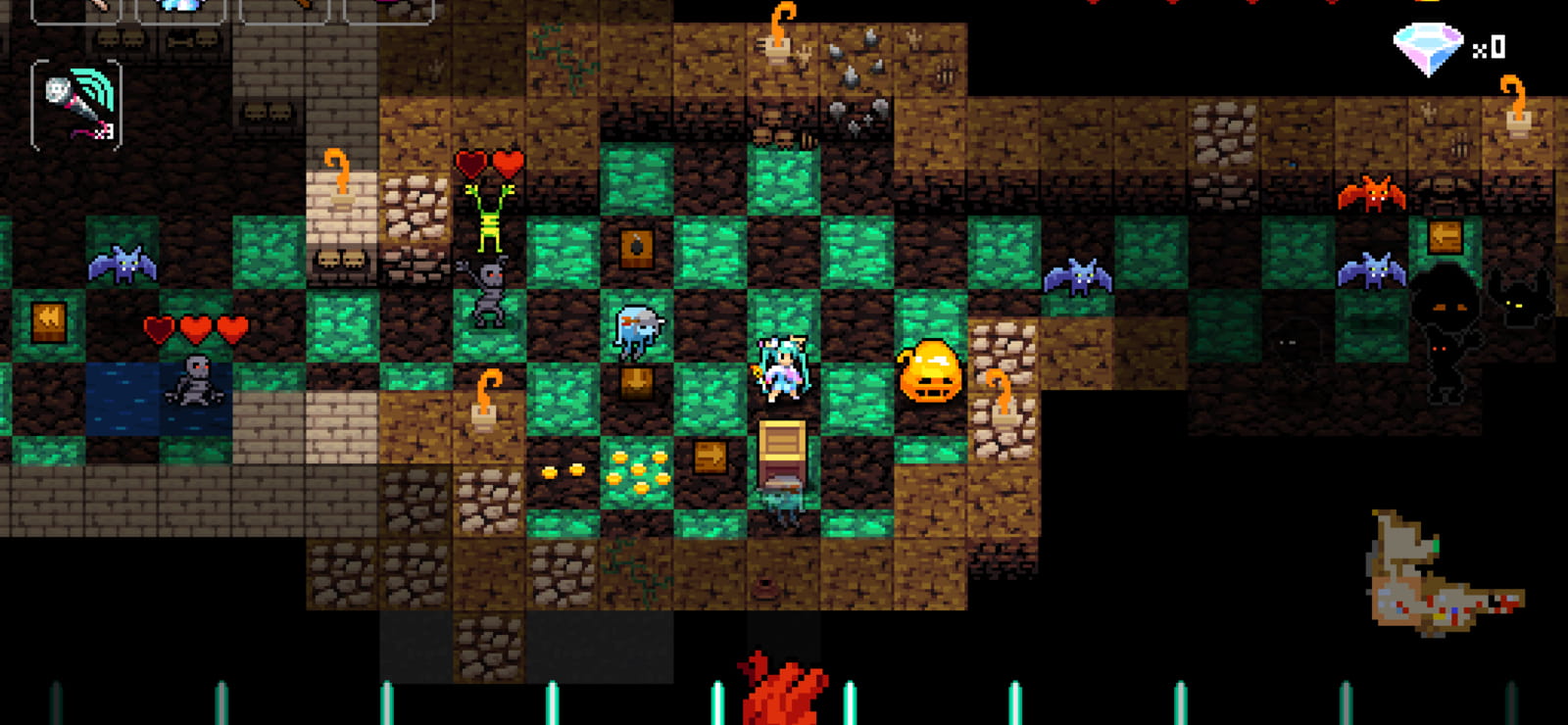Use the microphone item slot
This screenshot has height=725, width=1568.
point(76,105)
